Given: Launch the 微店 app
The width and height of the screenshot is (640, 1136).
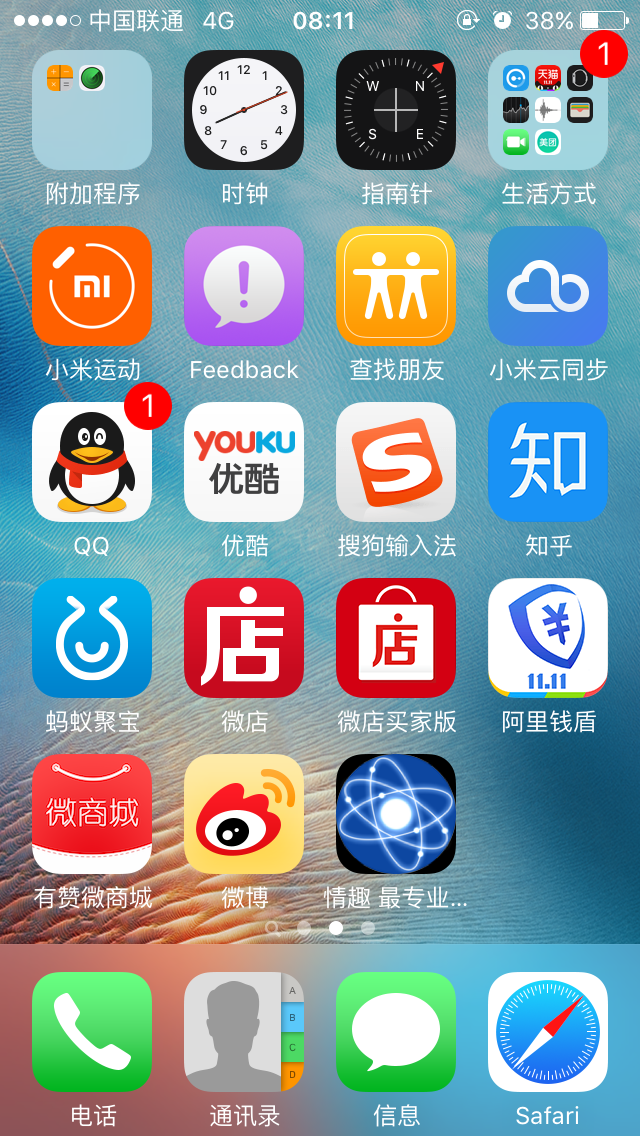Looking at the screenshot, I should coord(244,638).
